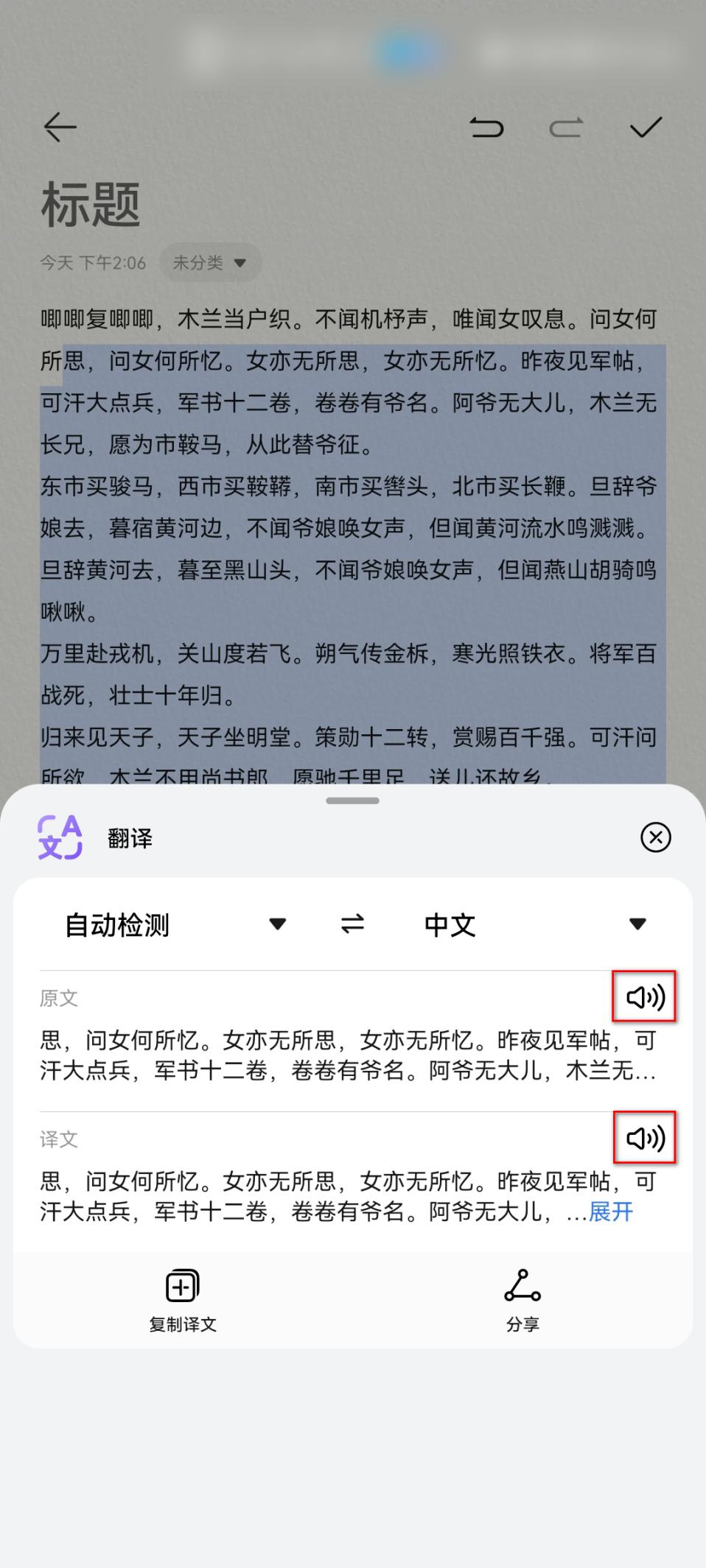Close the translation panel
This screenshot has width=706, height=1568.
[655, 837]
